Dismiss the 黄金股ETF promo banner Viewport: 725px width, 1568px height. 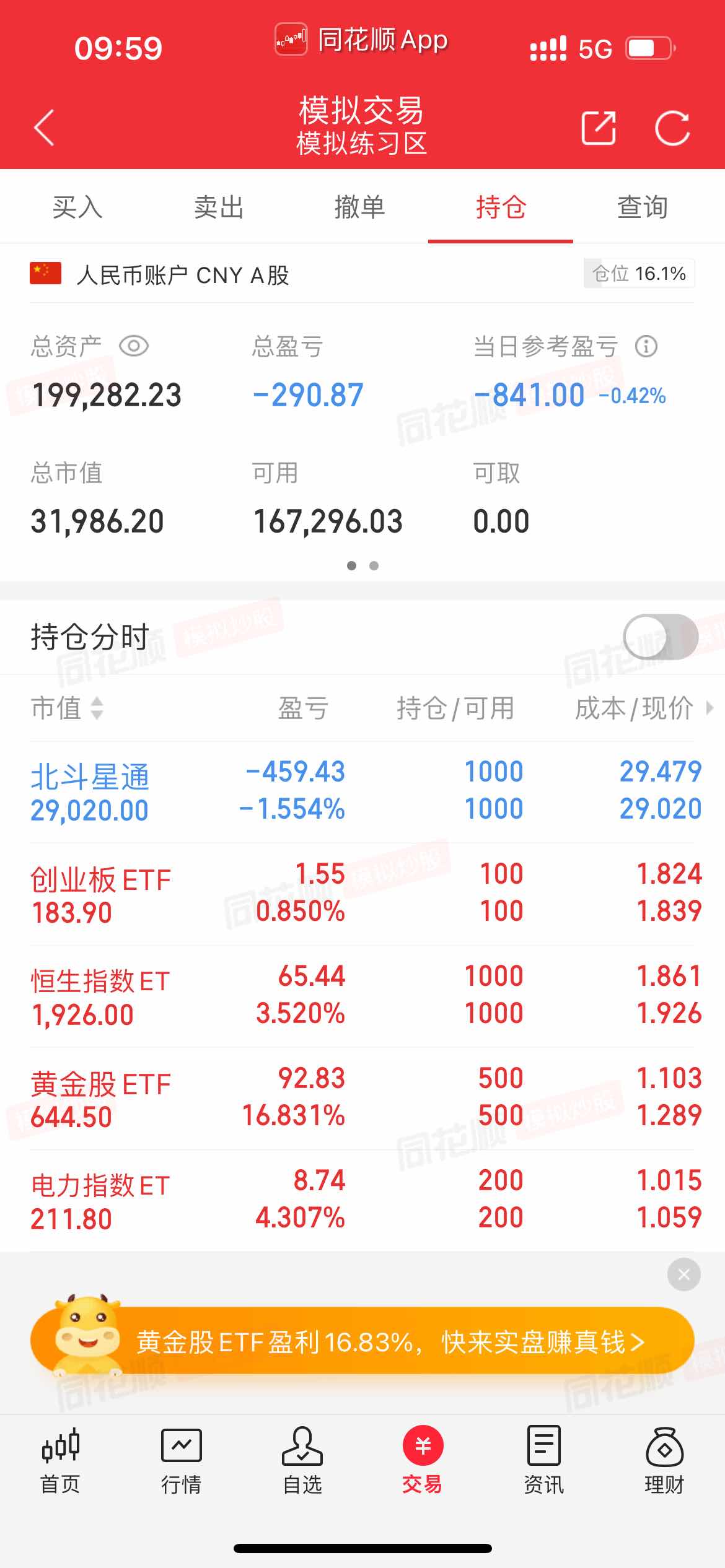683,1274
